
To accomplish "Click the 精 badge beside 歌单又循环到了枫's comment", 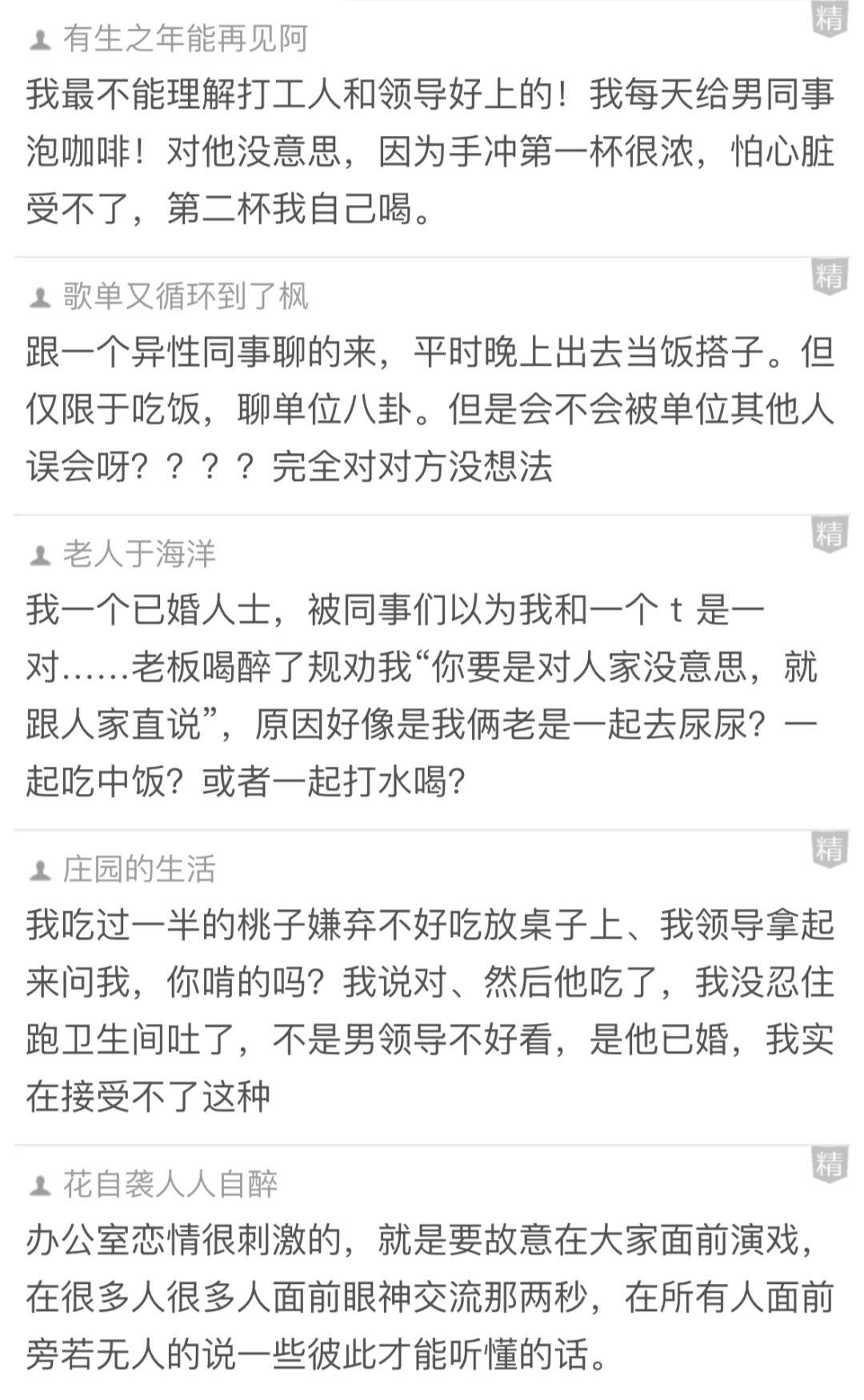I will click(x=830, y=275).
